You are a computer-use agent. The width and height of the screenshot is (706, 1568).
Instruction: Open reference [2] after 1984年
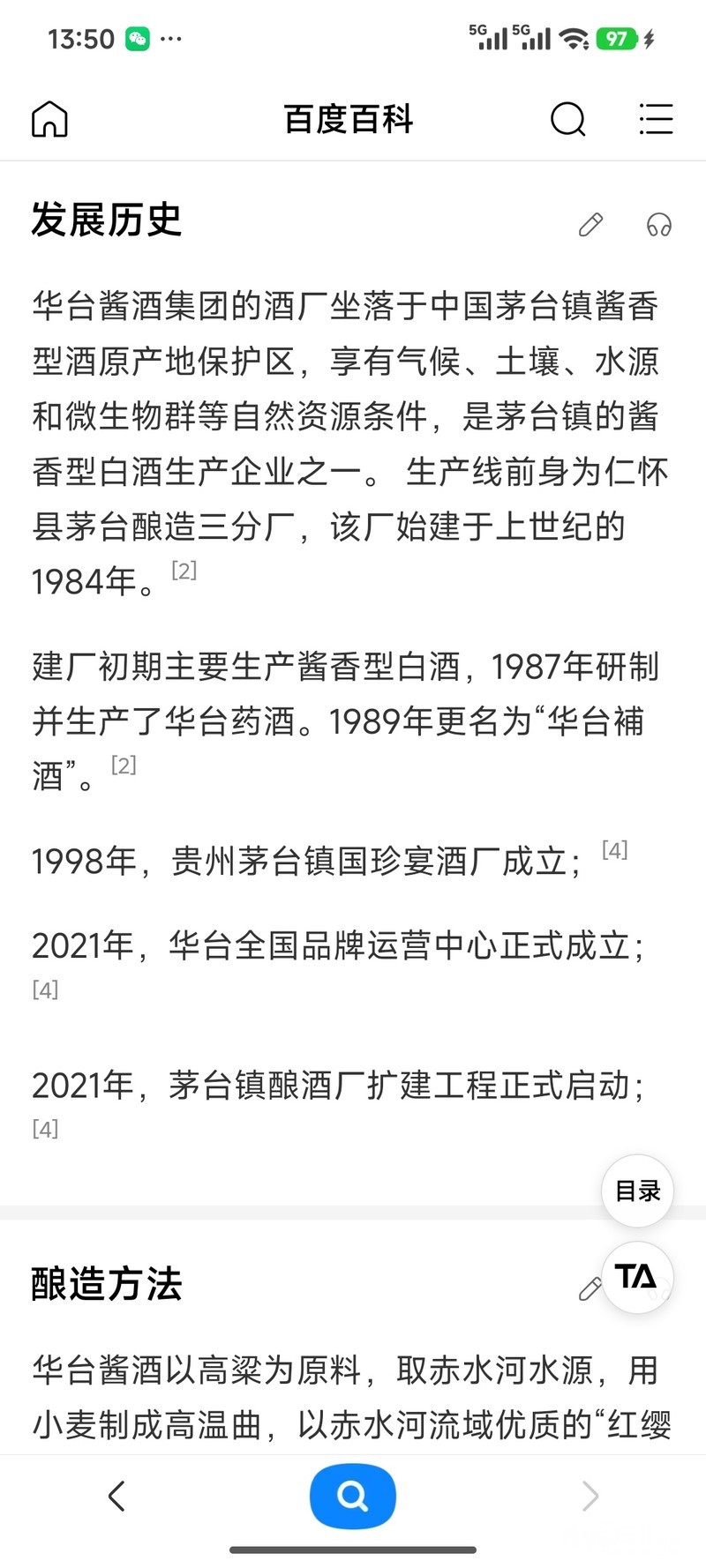(184, 571)
